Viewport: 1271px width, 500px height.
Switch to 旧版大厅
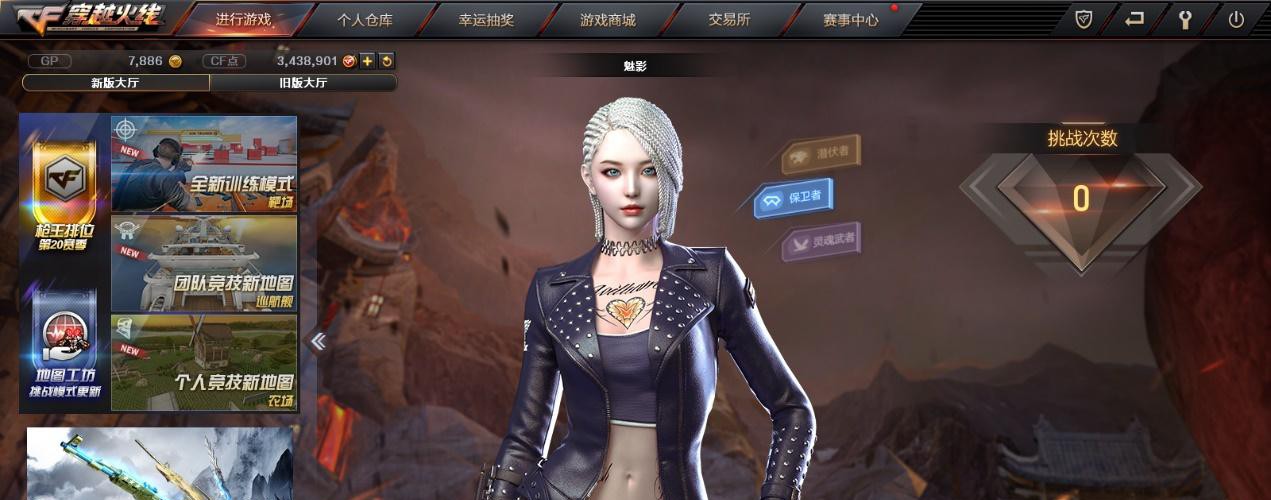(x=303, y=83)
